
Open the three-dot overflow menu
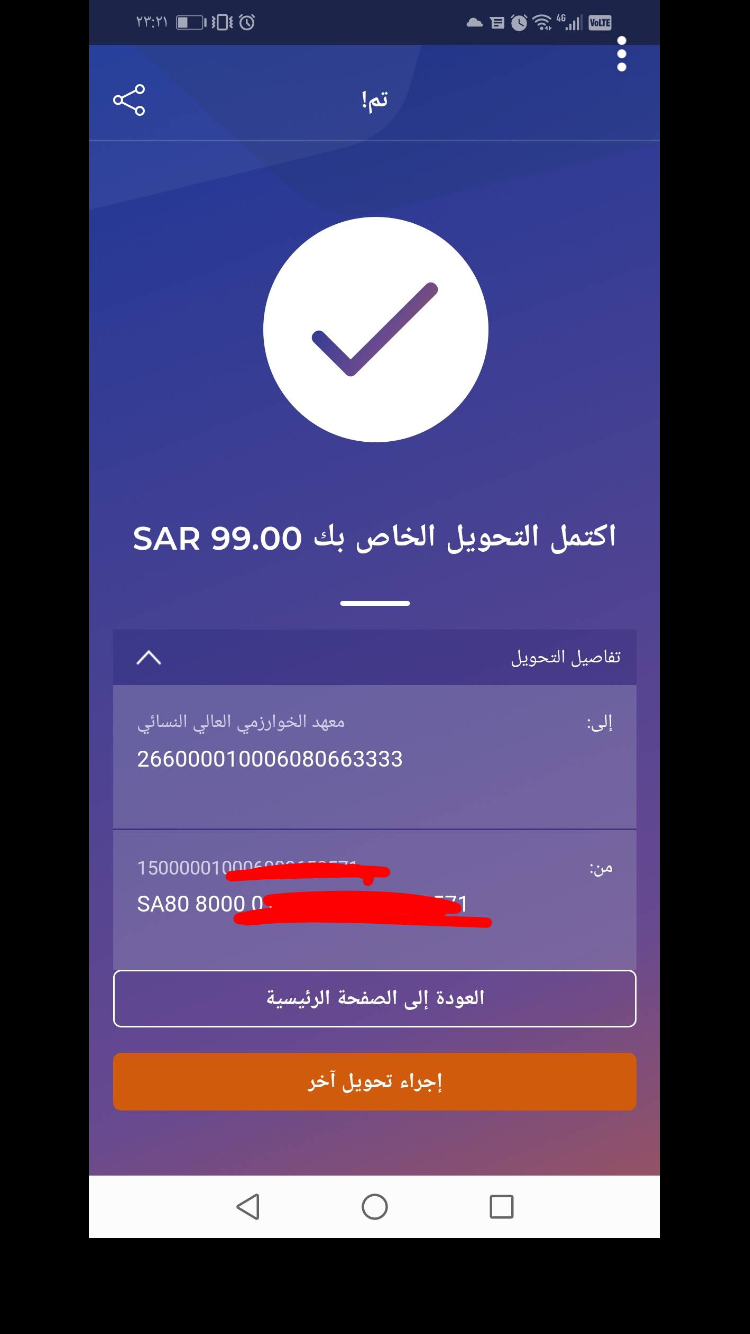tap(621, 54)
